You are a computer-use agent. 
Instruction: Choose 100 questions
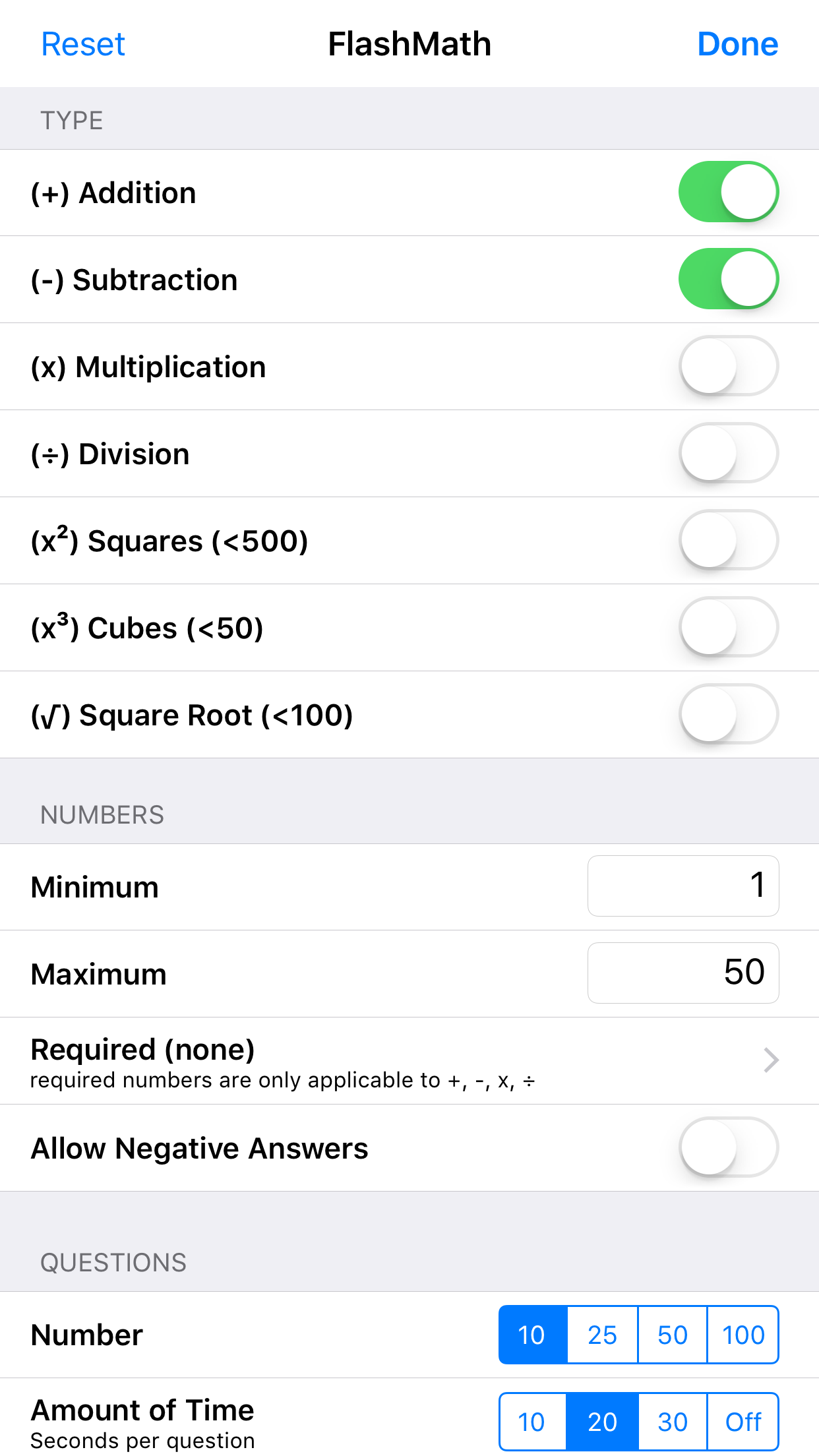(743, 1335)
